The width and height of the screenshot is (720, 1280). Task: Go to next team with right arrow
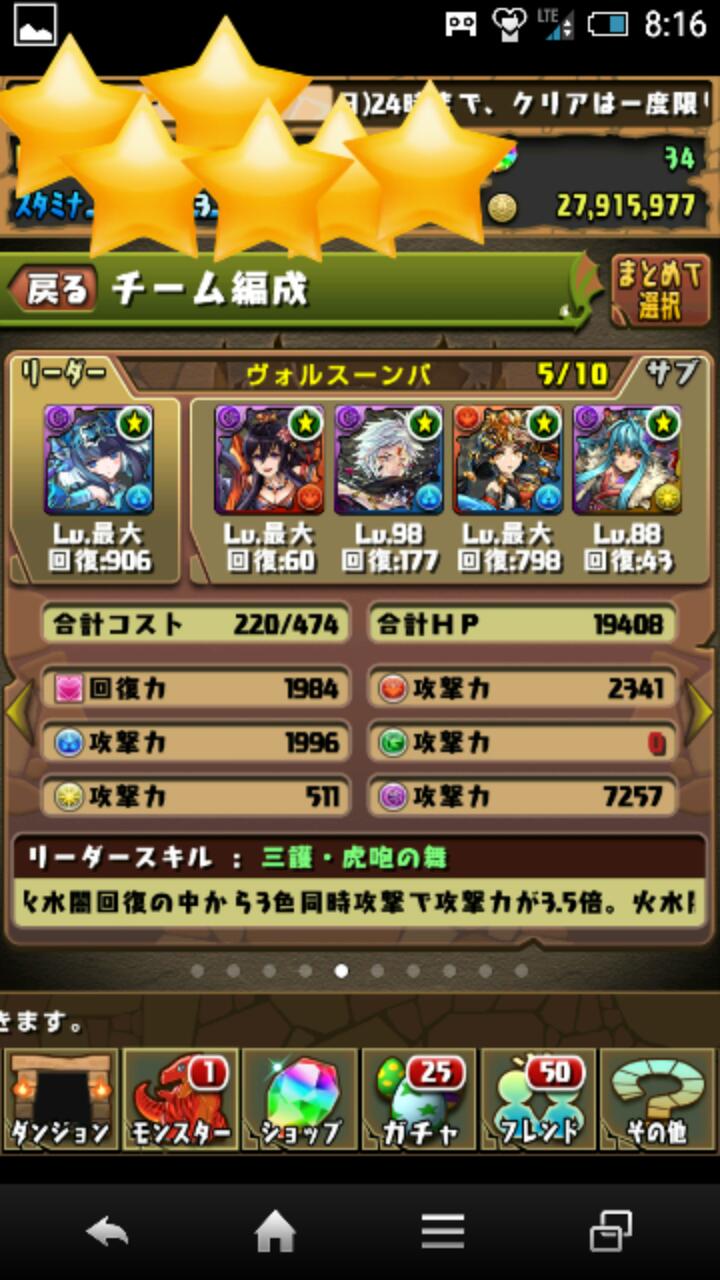(699, 711)
